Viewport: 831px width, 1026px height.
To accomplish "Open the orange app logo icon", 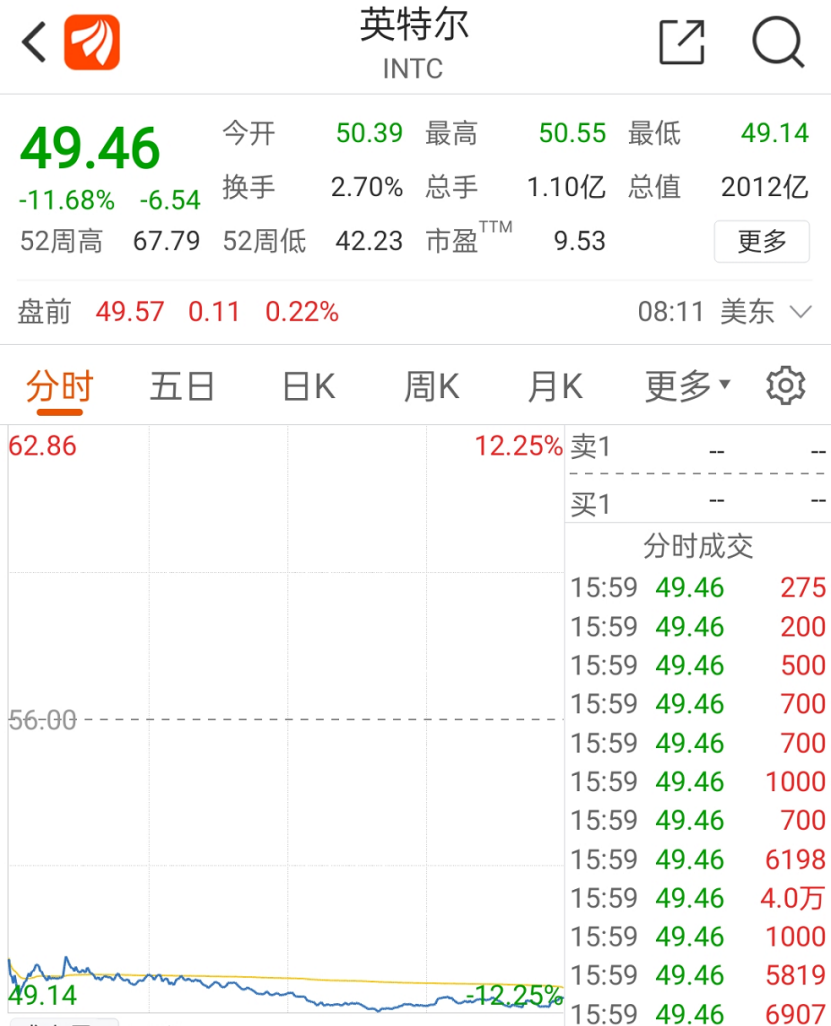I will pos(92,43).
